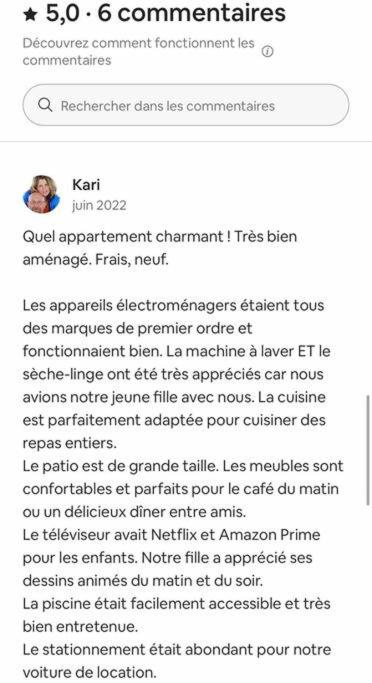
Task: Open the search comments field
Action: click(x=186, y=105)
